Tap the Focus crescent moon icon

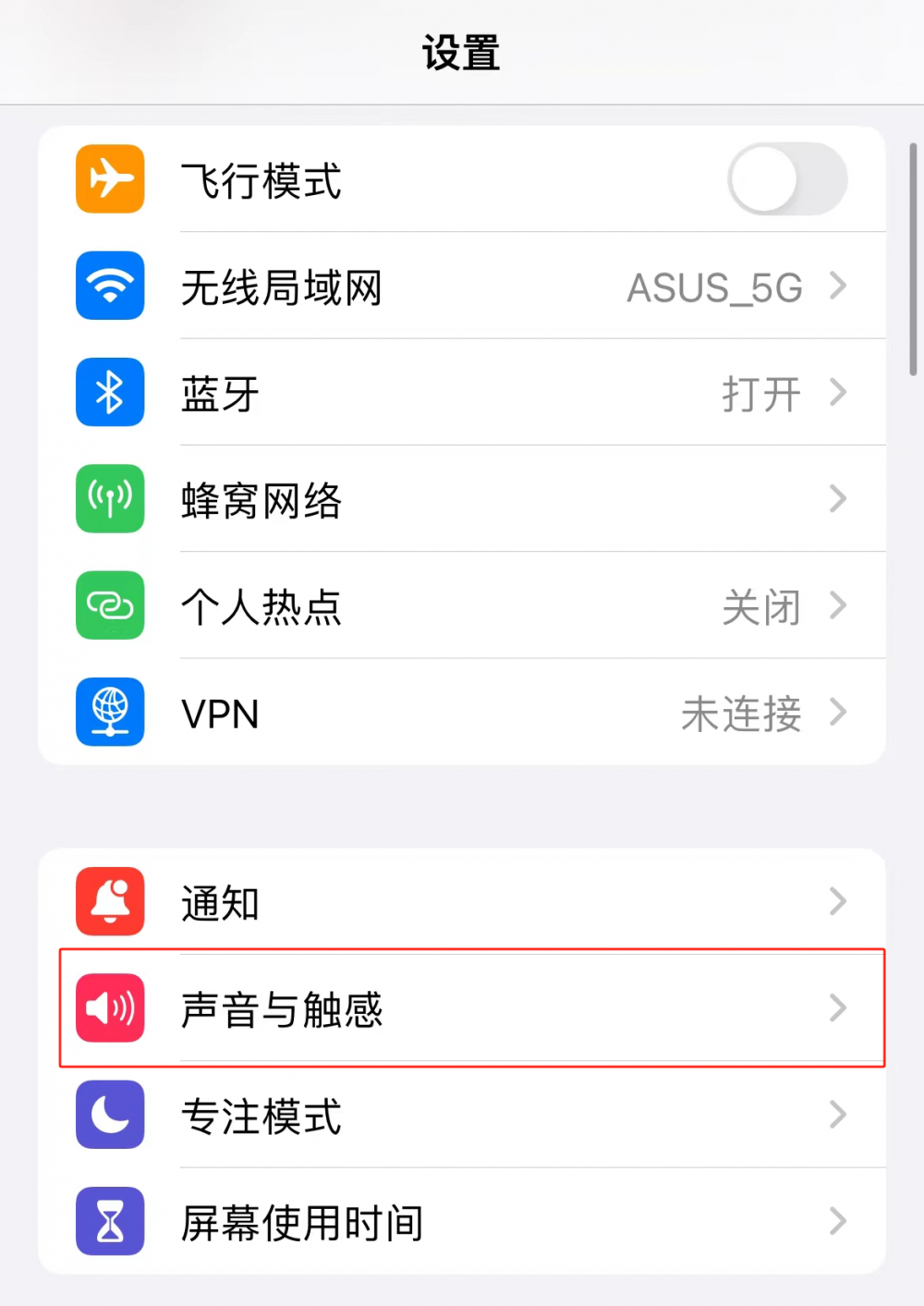click(x=110, y=1116)
